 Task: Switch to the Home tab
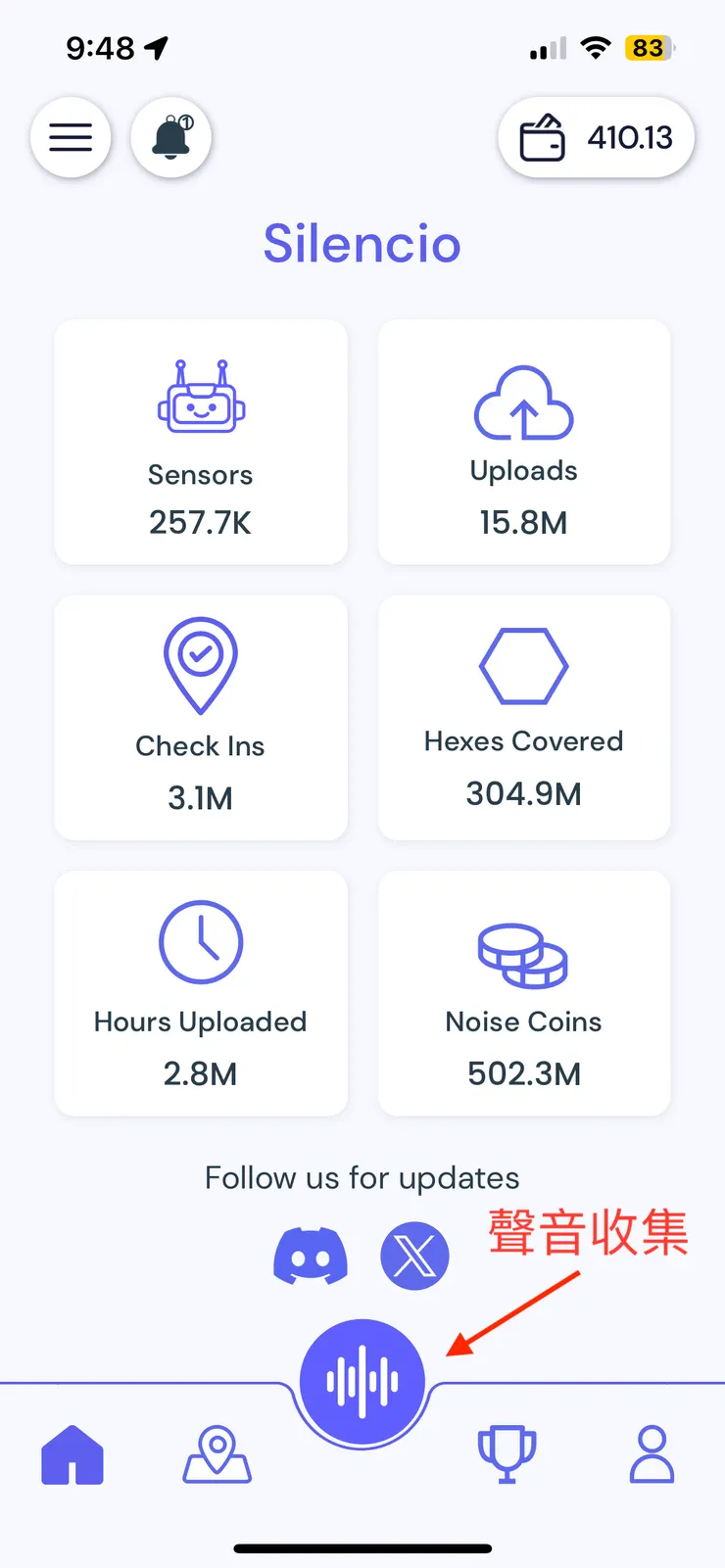click(72, 1455)
